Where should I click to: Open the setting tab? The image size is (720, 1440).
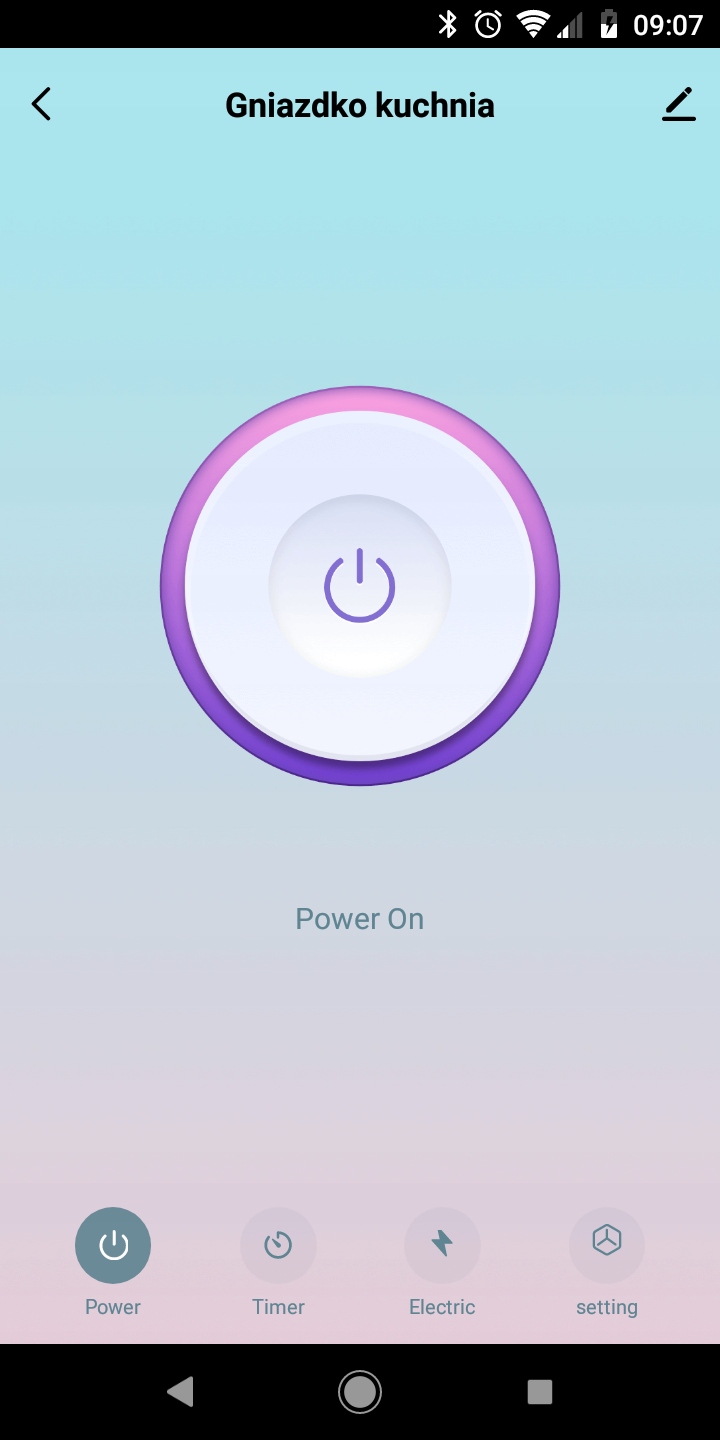tap(606, 1246)
